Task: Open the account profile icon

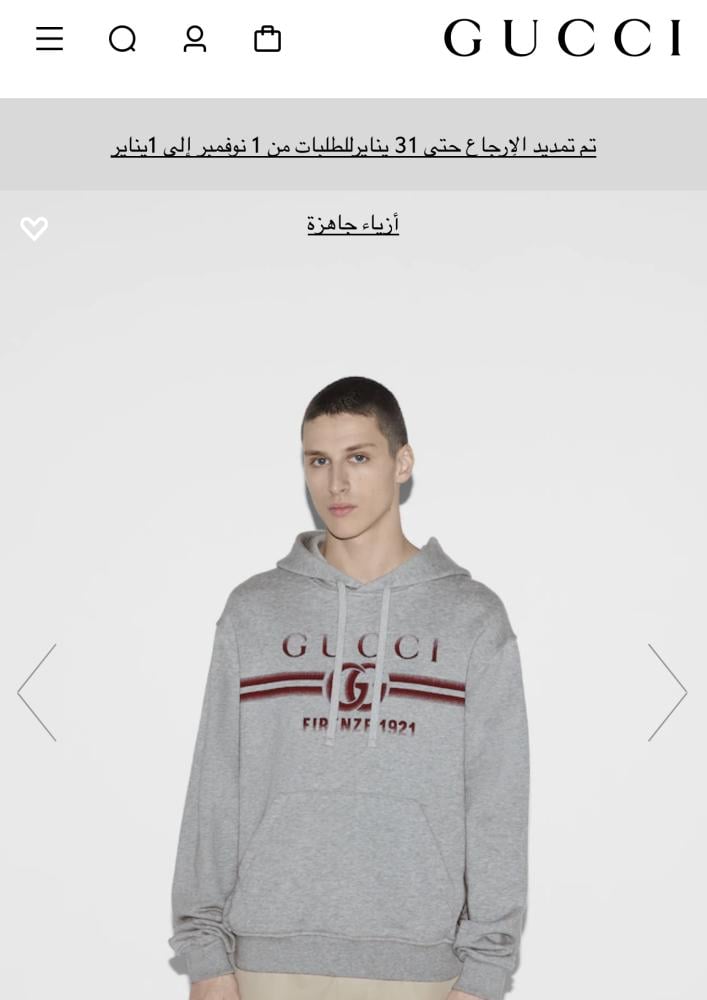Action: coord(195,39)
